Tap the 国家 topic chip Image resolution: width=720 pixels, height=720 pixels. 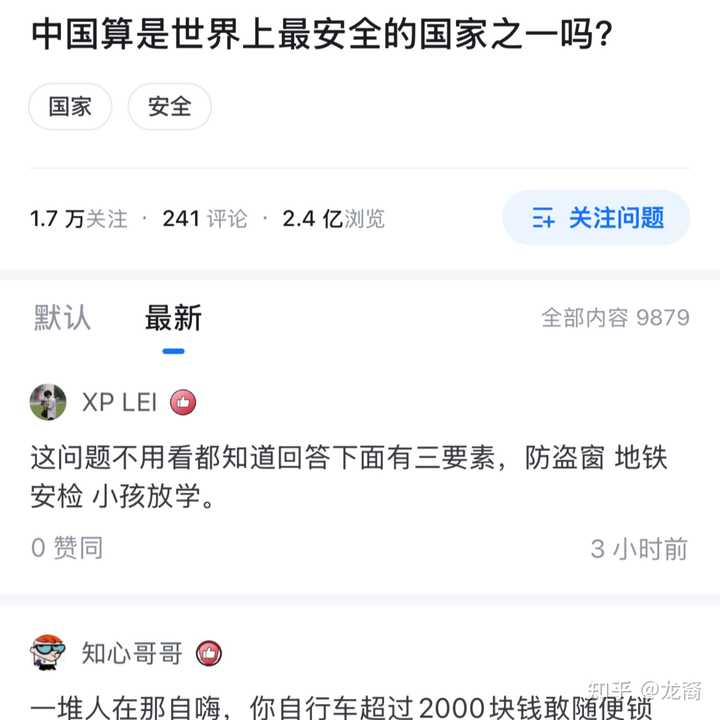point(70,107)
